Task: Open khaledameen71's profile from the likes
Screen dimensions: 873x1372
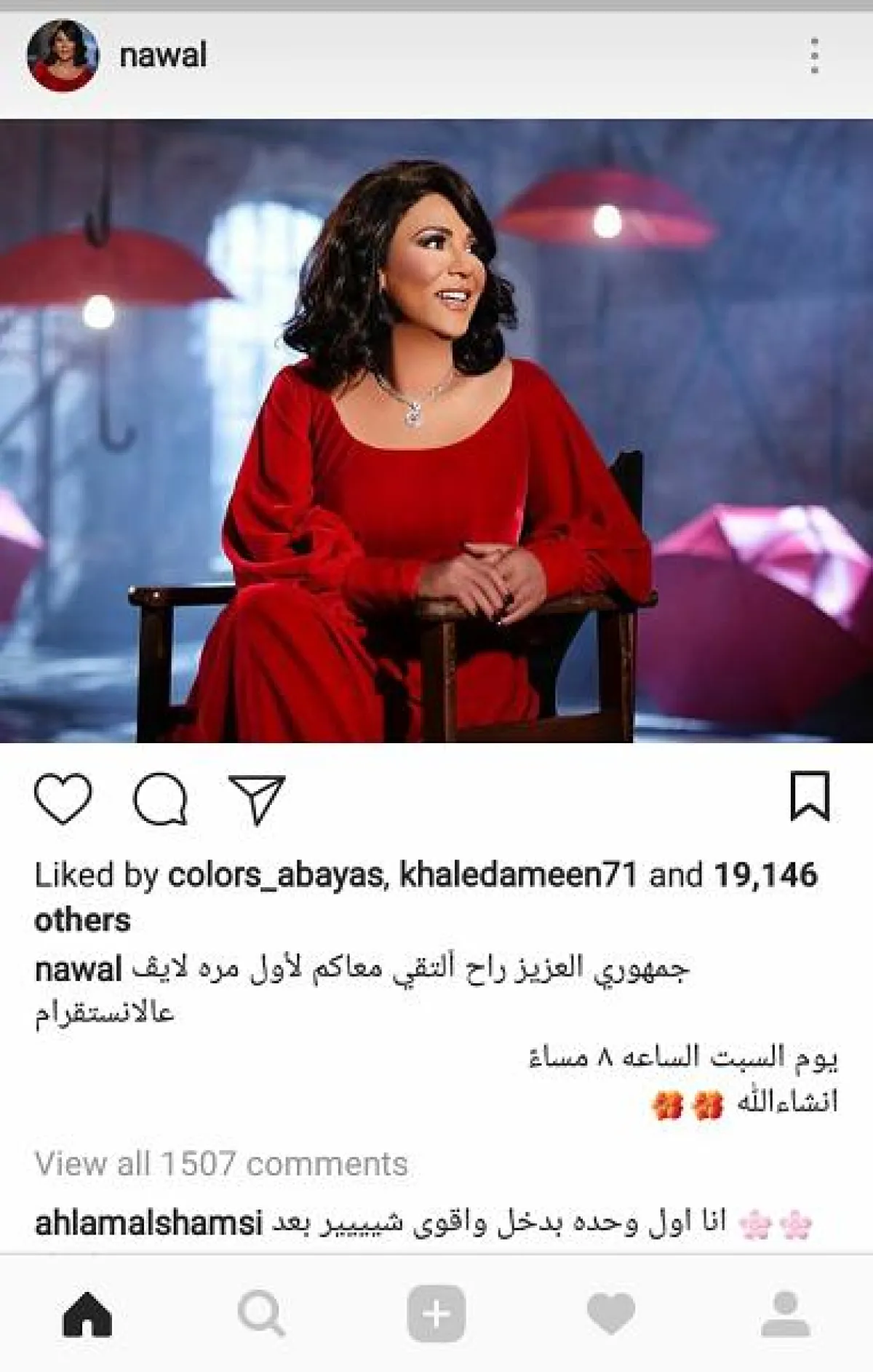Action: point(519,875)
